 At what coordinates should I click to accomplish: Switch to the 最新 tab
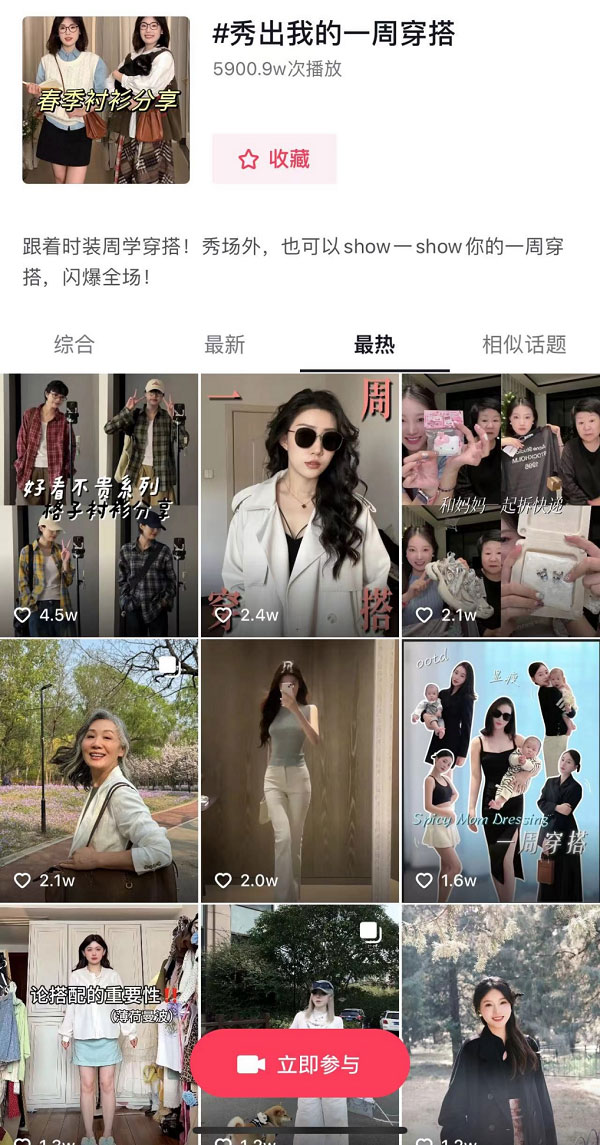pyautogui.click(x=224, y=345)
